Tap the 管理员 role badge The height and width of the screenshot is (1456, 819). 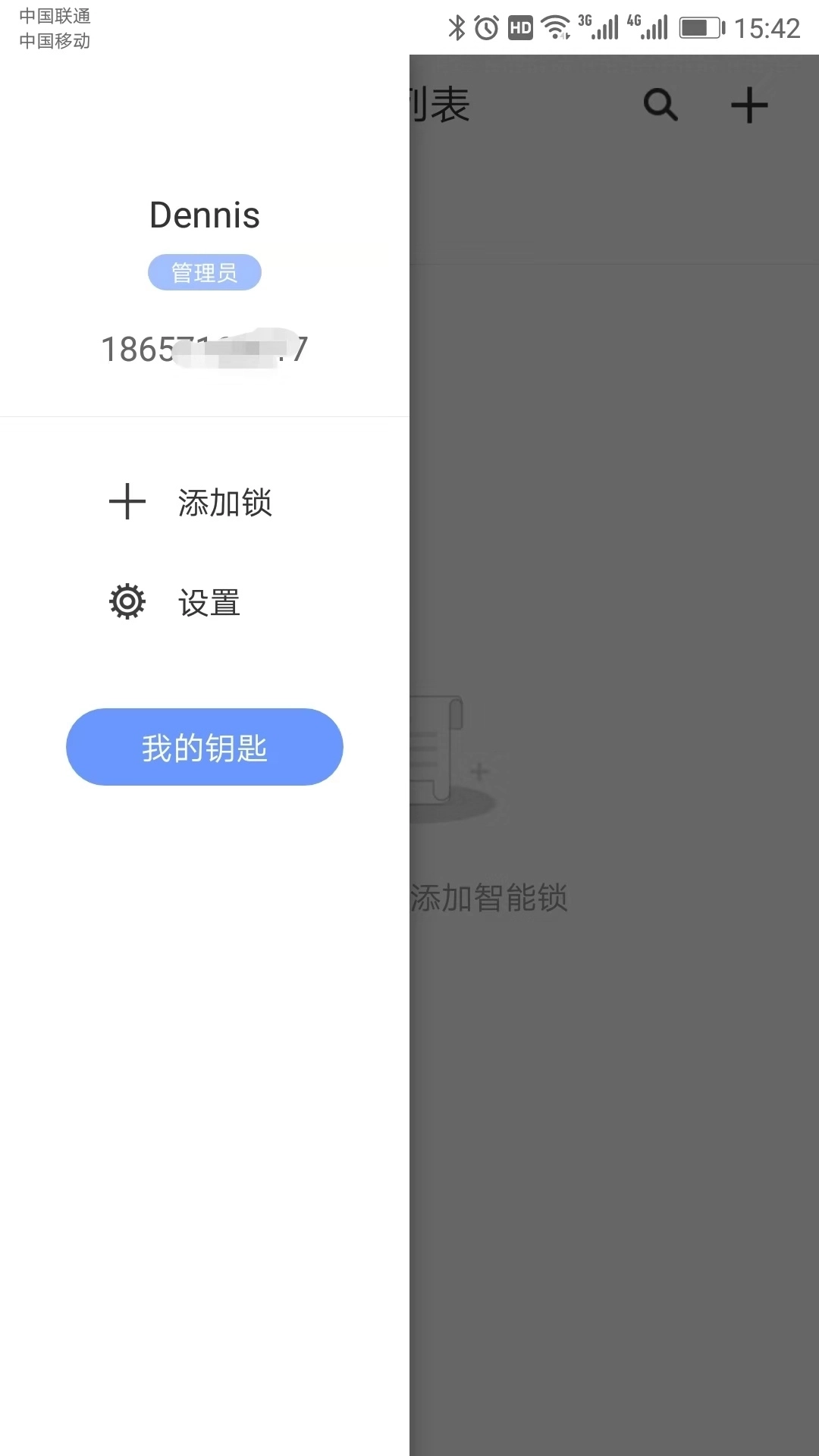point(204,271)
